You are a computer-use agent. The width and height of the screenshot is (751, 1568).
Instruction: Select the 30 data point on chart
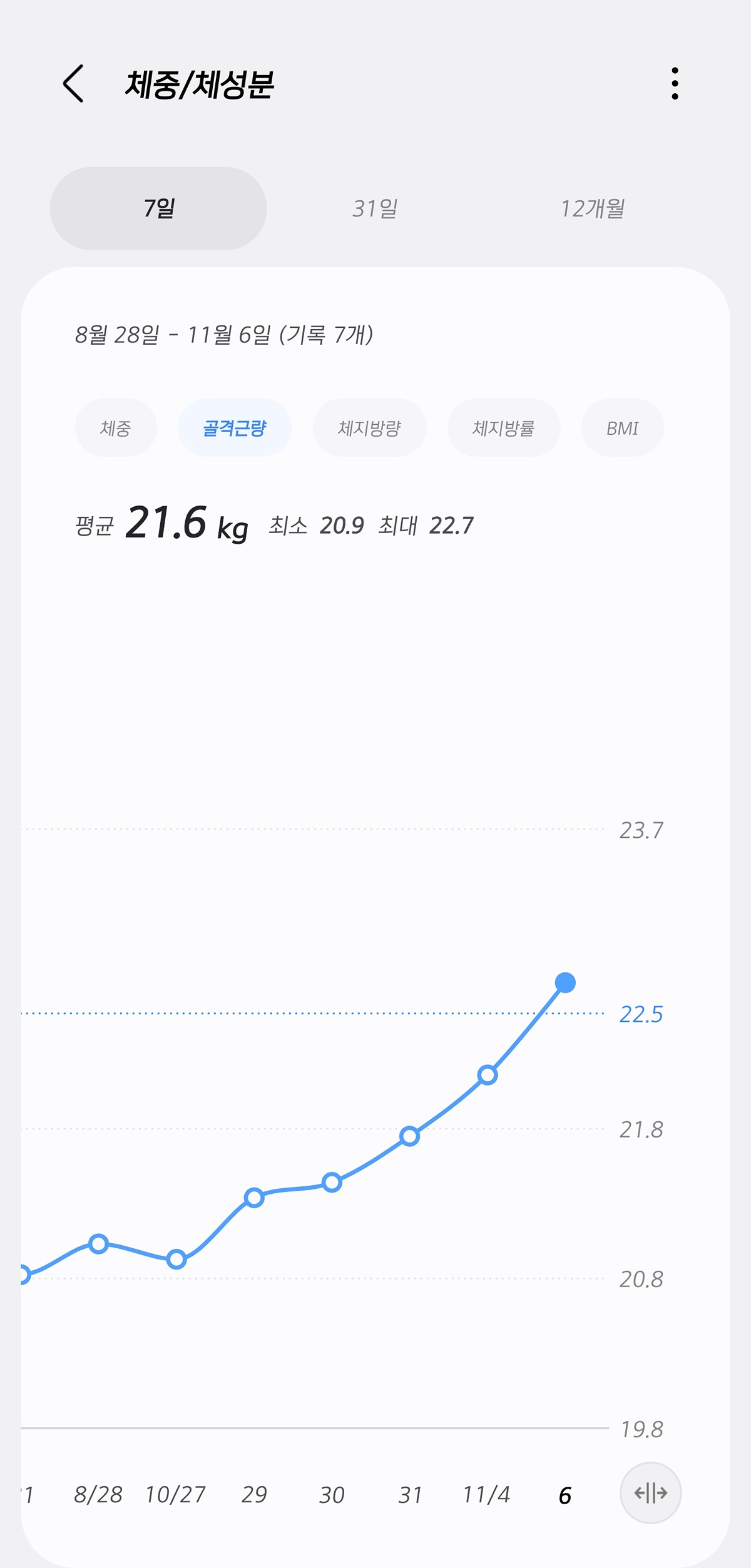[x=332, y=1183]
